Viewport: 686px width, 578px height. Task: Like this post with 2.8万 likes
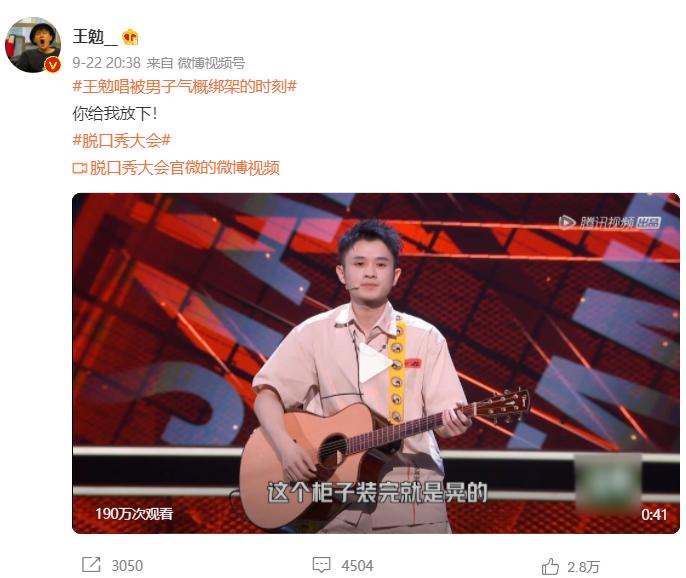[570, 566]
